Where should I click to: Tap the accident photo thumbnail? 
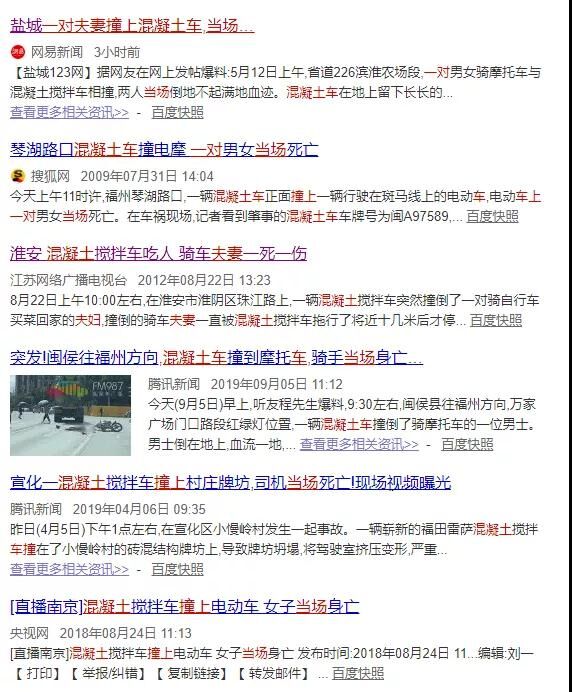pyautogui.click(x=71, y=415)
